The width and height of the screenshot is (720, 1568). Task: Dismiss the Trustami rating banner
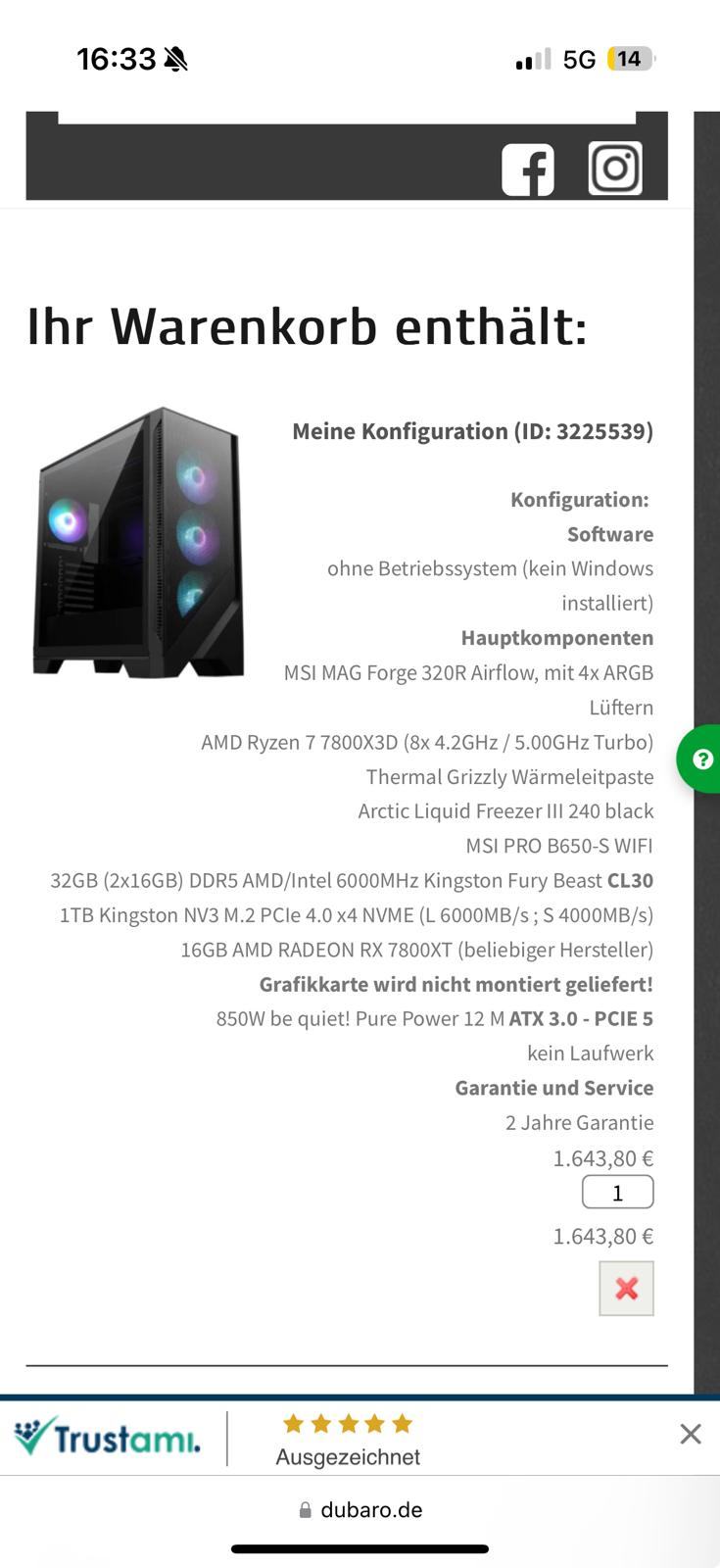690,1435
